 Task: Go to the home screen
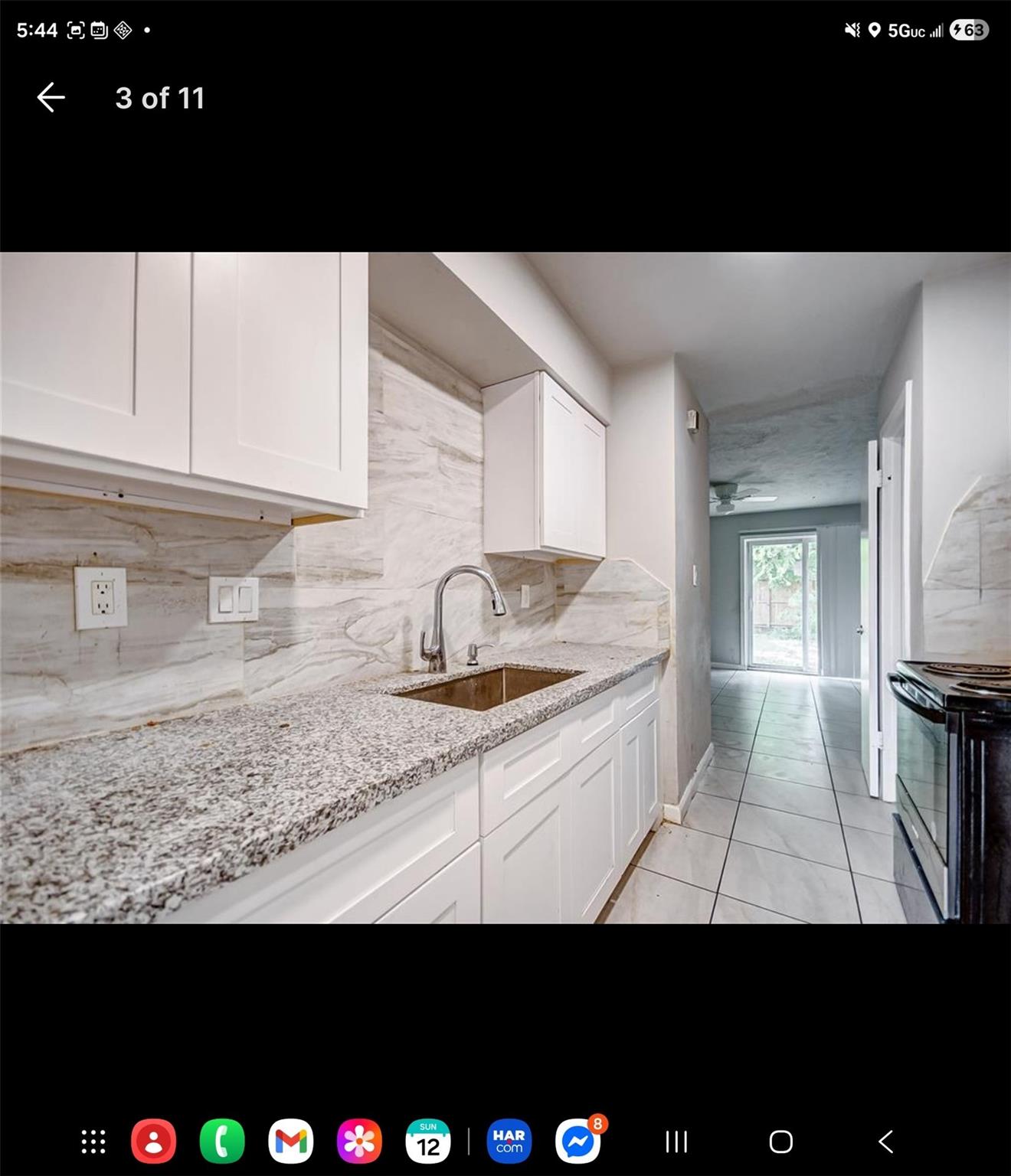(x=780, y=1142)
